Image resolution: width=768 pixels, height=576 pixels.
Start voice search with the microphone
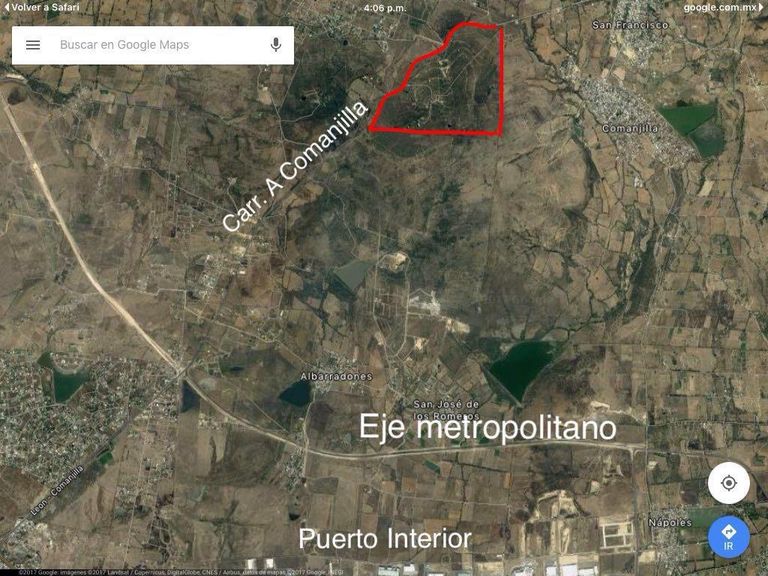pos(276,45)
